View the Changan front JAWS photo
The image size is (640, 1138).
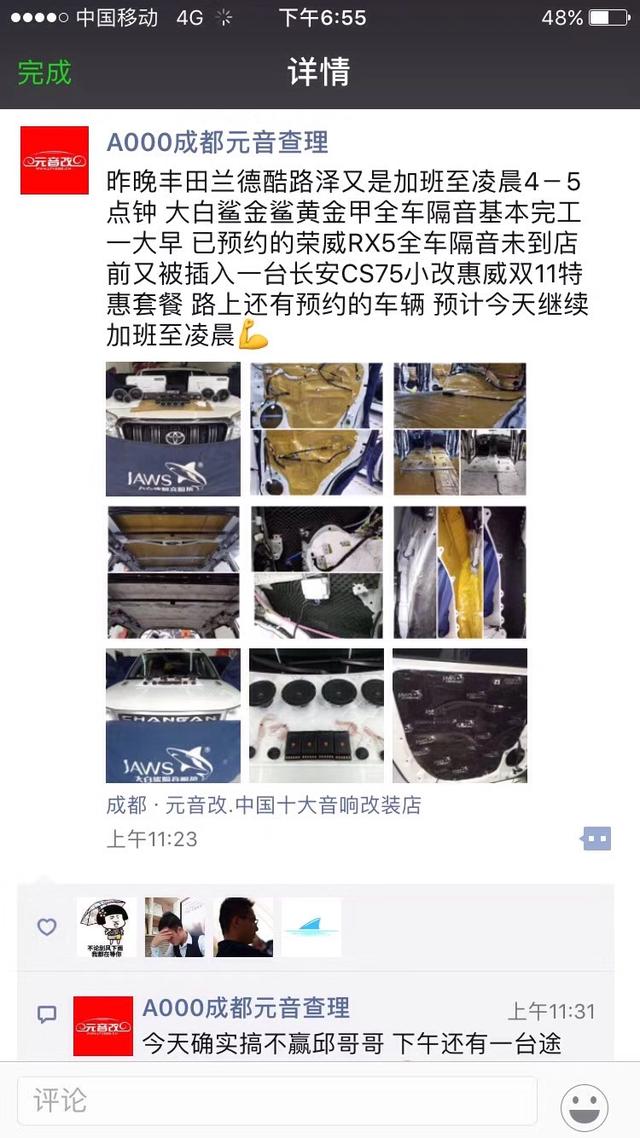pos(173,715)
